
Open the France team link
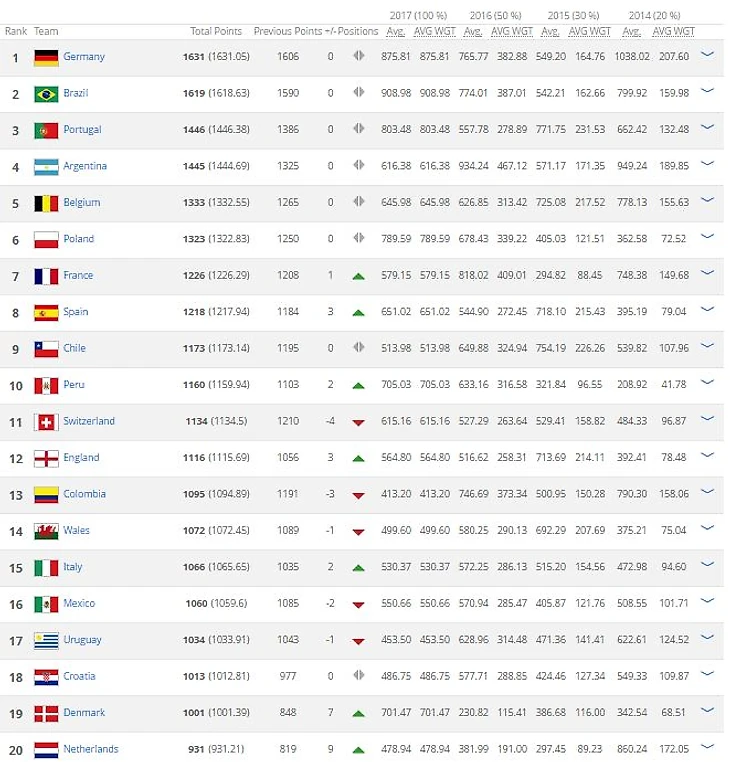77,275
